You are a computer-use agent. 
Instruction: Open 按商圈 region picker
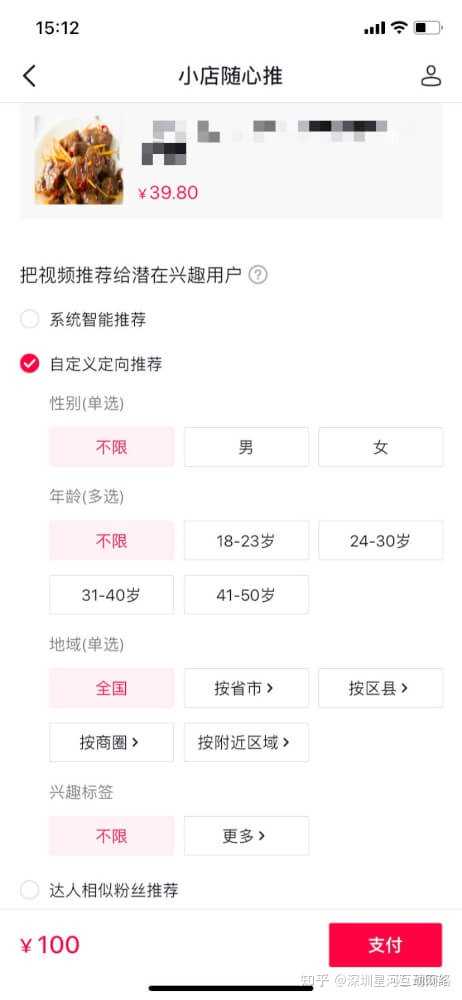[112, 742]
